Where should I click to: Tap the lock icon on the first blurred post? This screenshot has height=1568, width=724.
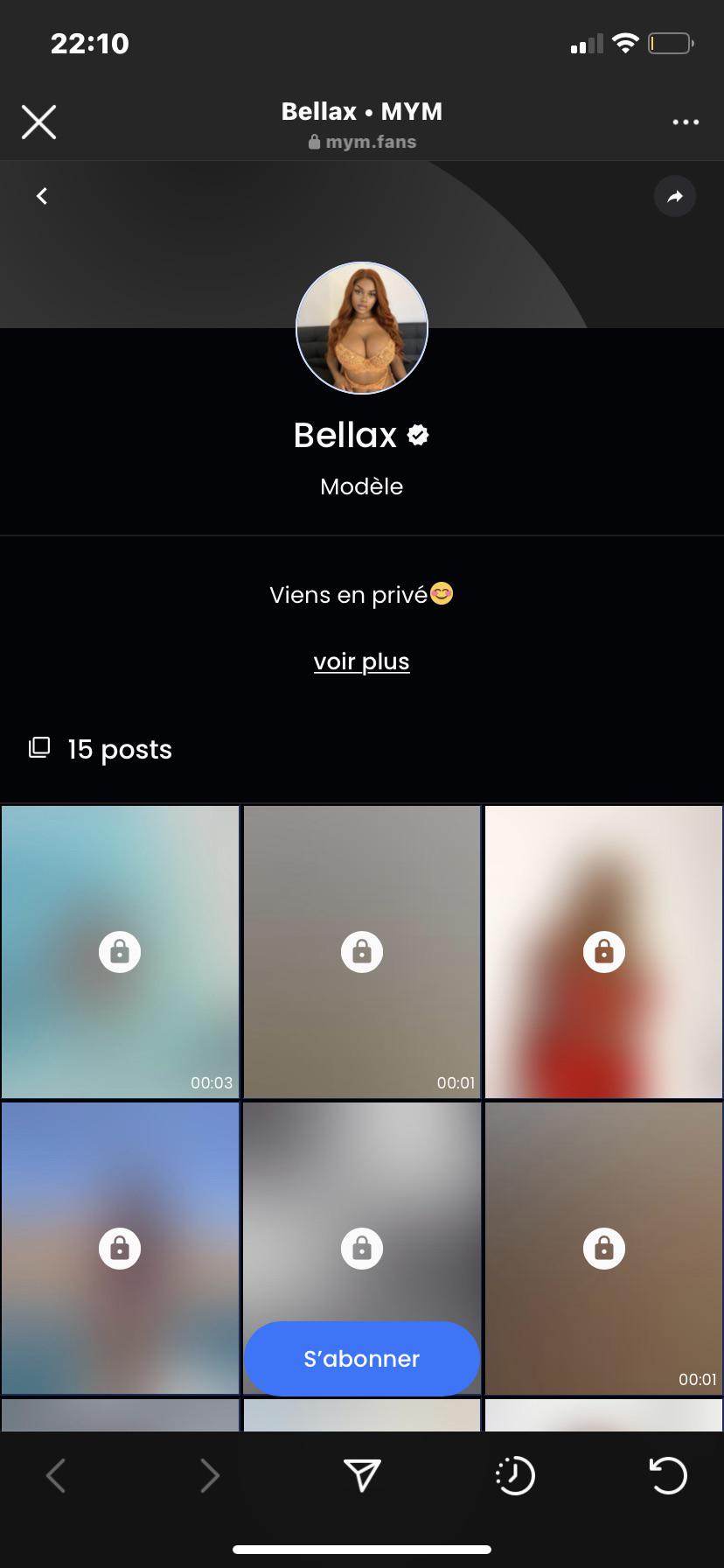tap(120, 951)
